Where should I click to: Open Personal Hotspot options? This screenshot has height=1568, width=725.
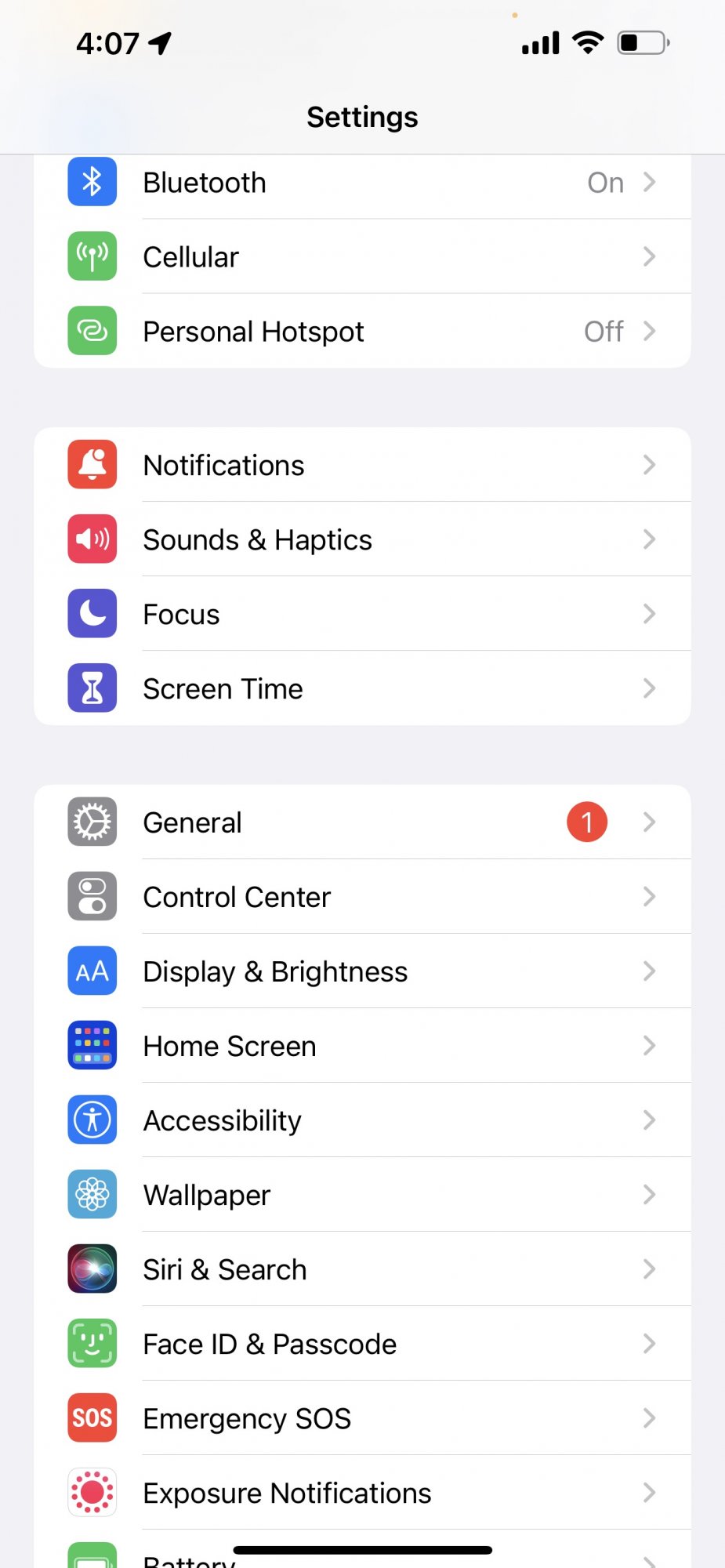pos(362,332)
